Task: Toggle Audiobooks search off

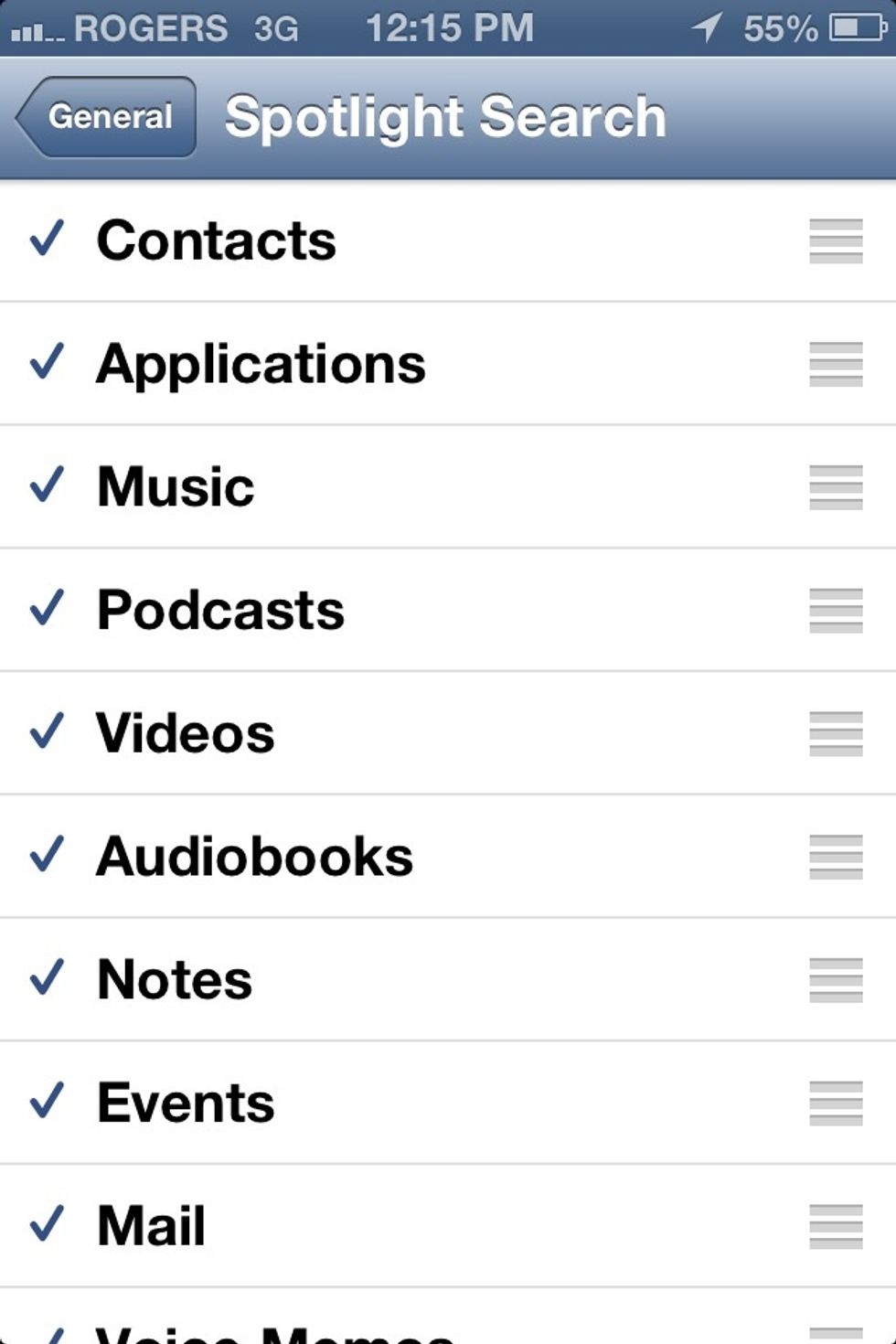Action: point(44,857)
